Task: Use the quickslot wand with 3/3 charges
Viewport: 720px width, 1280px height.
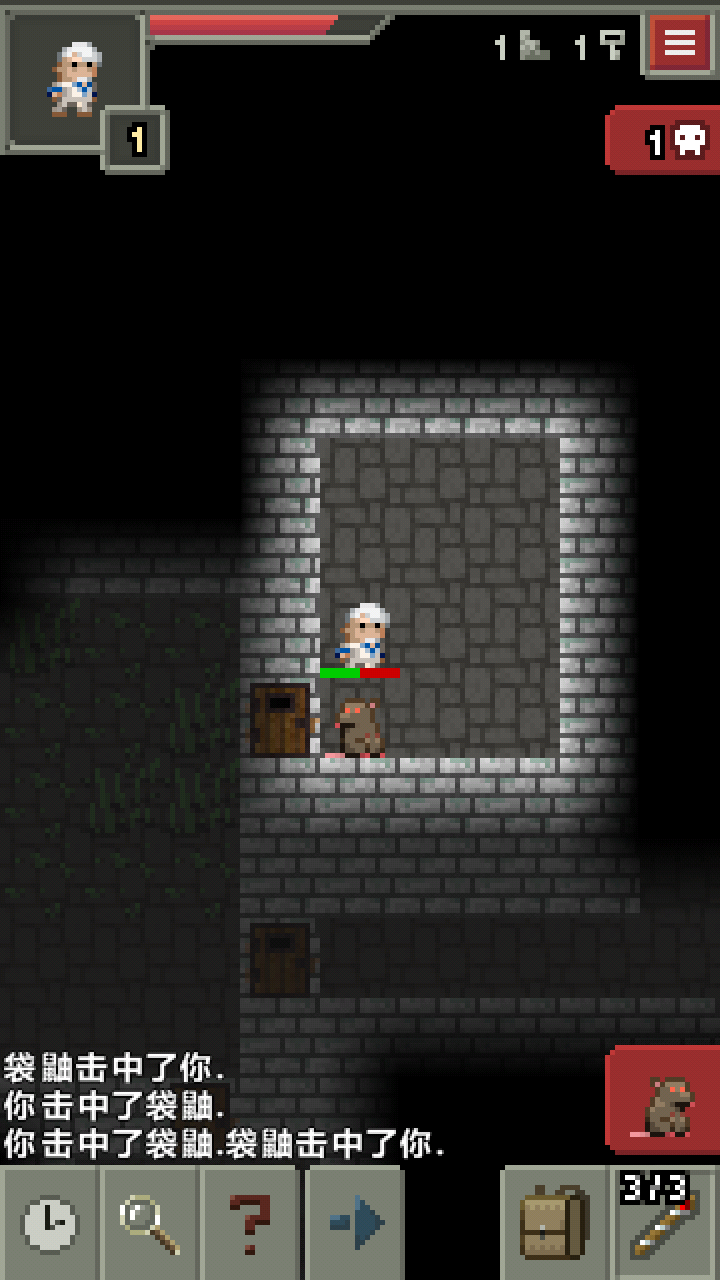Action: click(x=665, y=1222)
